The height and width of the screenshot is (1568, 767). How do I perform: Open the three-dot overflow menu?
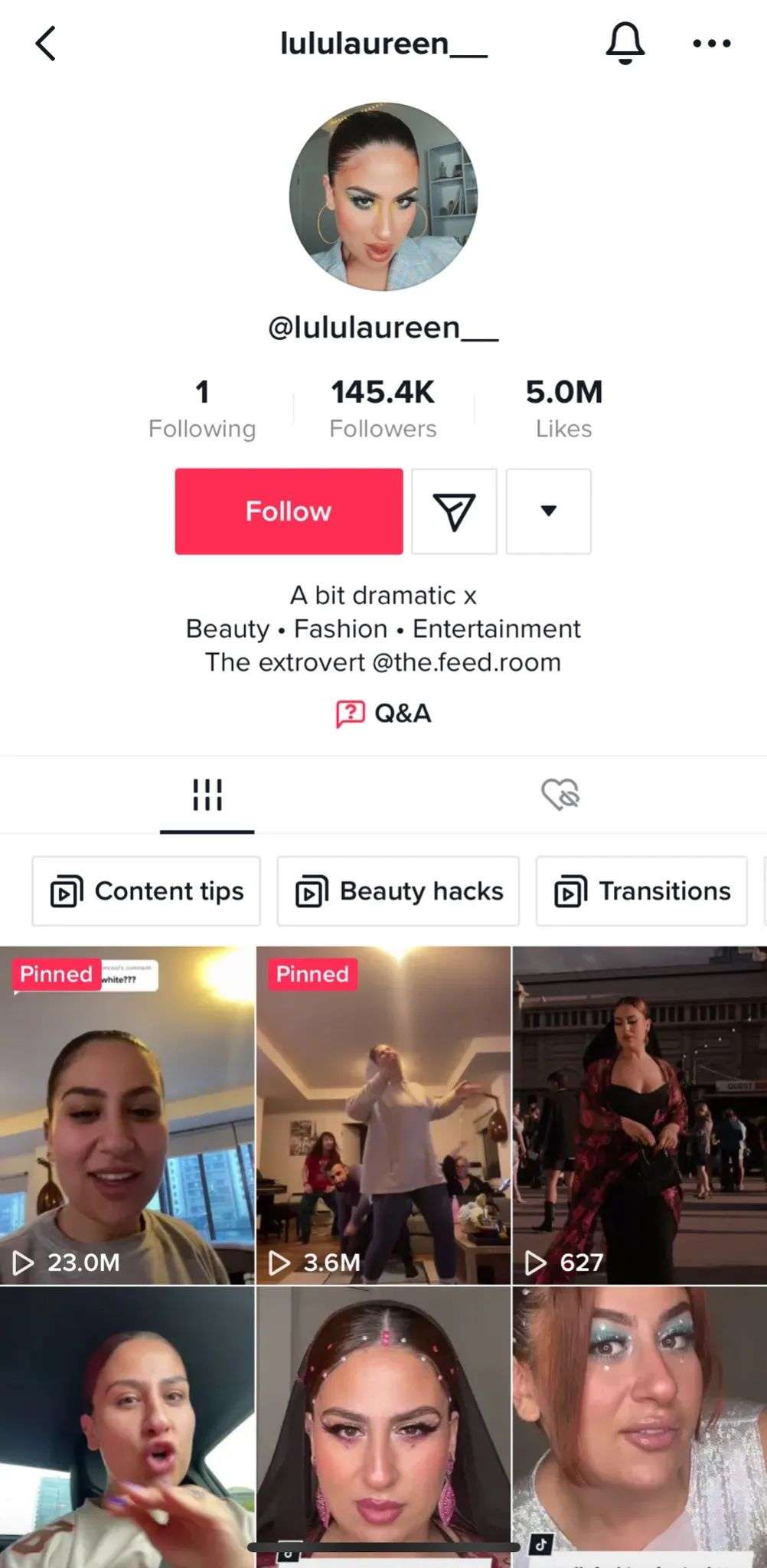pyautogui.click(x=711, y=44)
